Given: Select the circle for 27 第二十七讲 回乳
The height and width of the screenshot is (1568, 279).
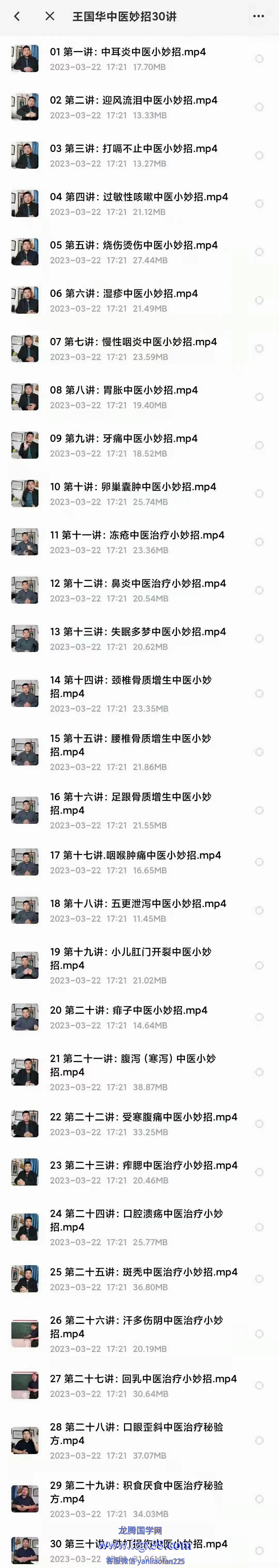Looking at the screenshot, I should 259,1386.
